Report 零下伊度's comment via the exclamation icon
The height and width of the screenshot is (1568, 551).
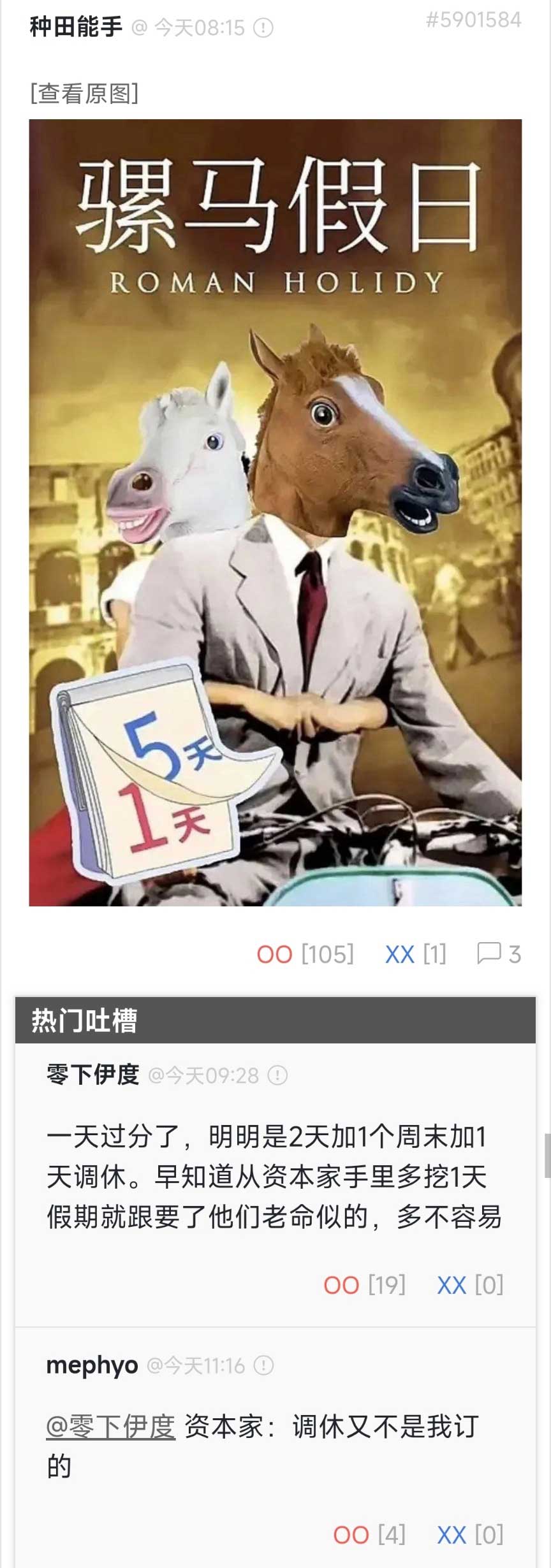277,1076
